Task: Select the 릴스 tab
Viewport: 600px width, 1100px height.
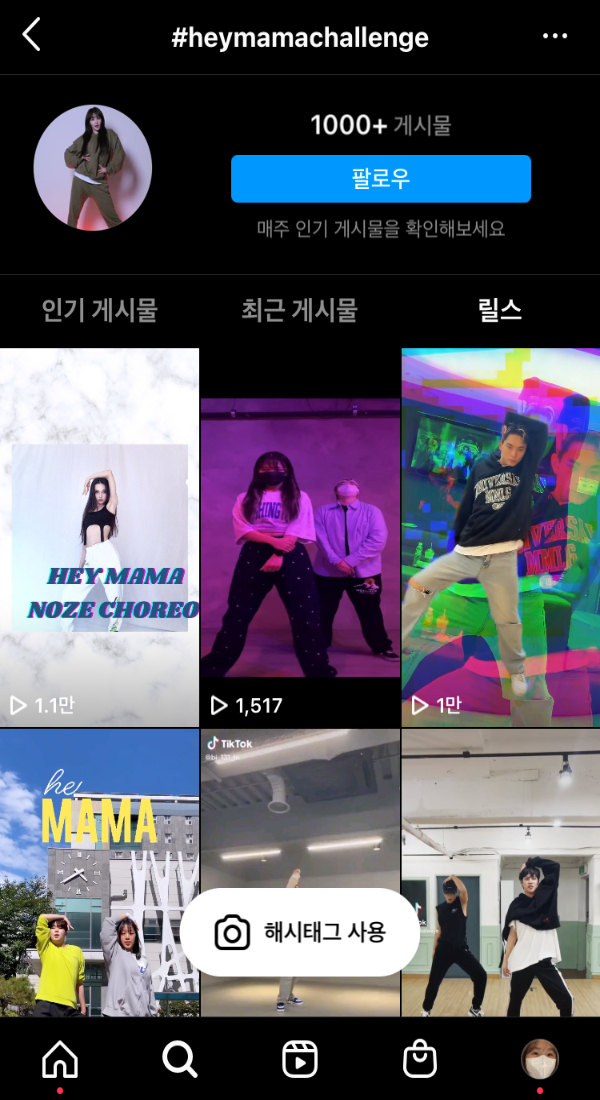Action: point(500,310)
